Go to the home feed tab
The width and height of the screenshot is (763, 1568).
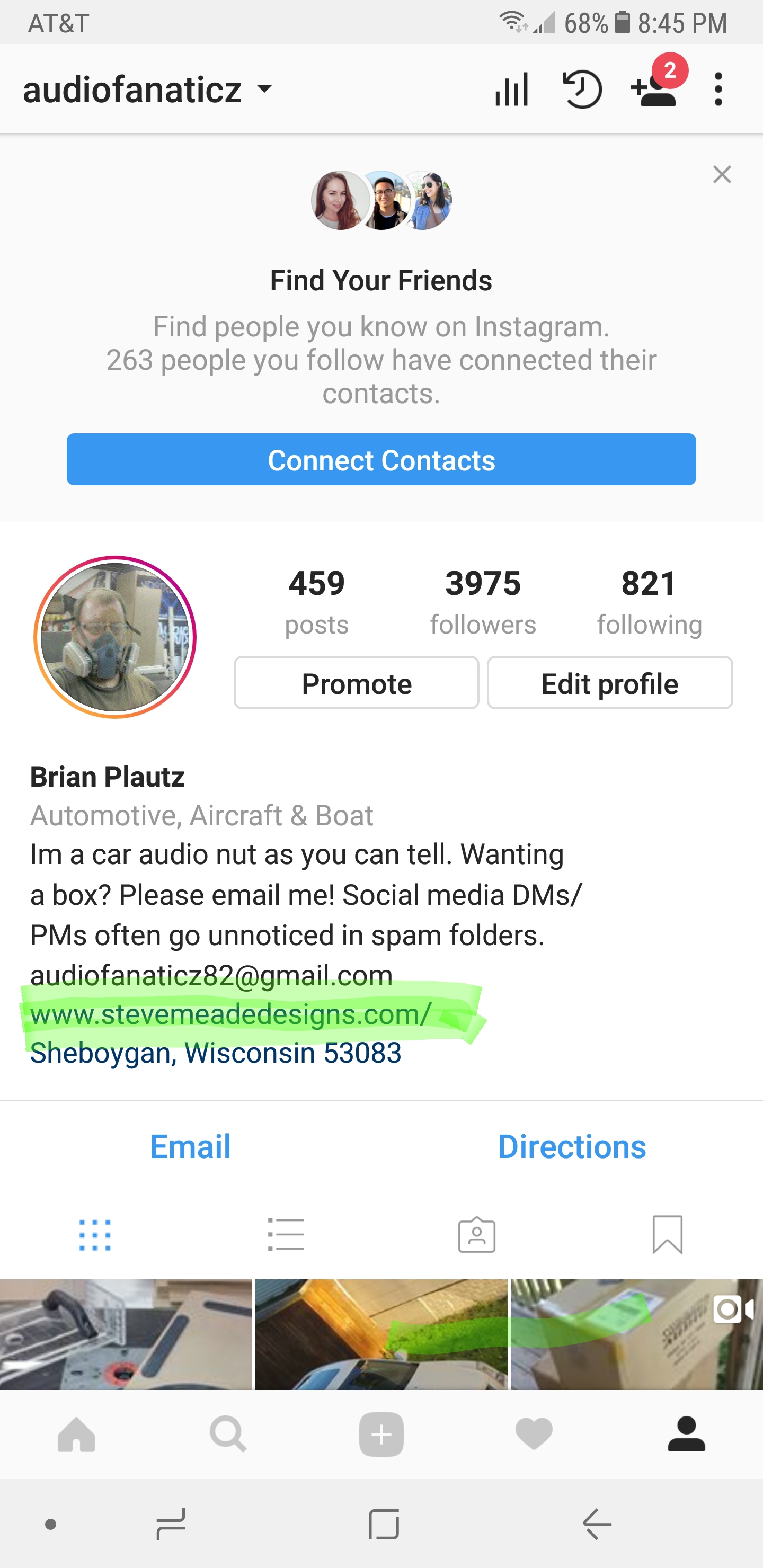(x=76, y=1435)
